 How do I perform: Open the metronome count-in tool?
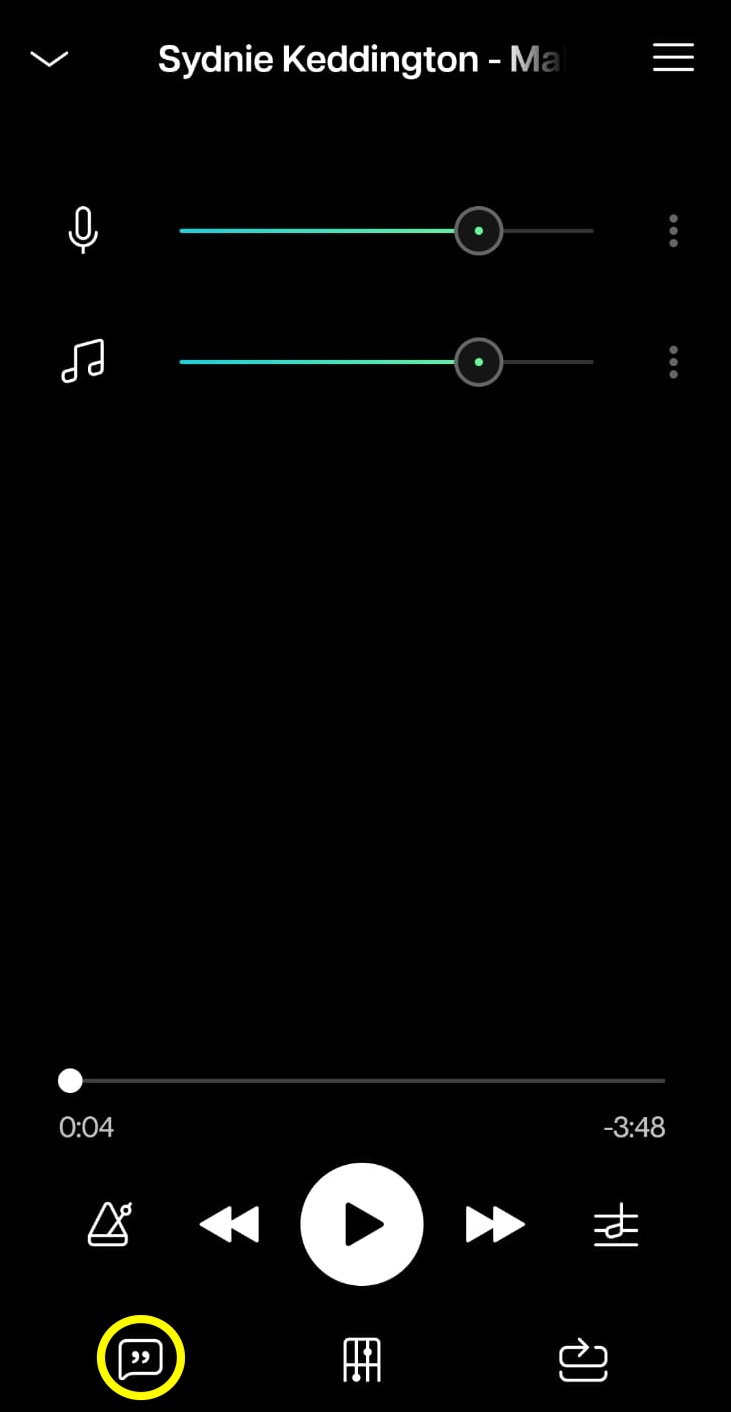point(107,1224)
